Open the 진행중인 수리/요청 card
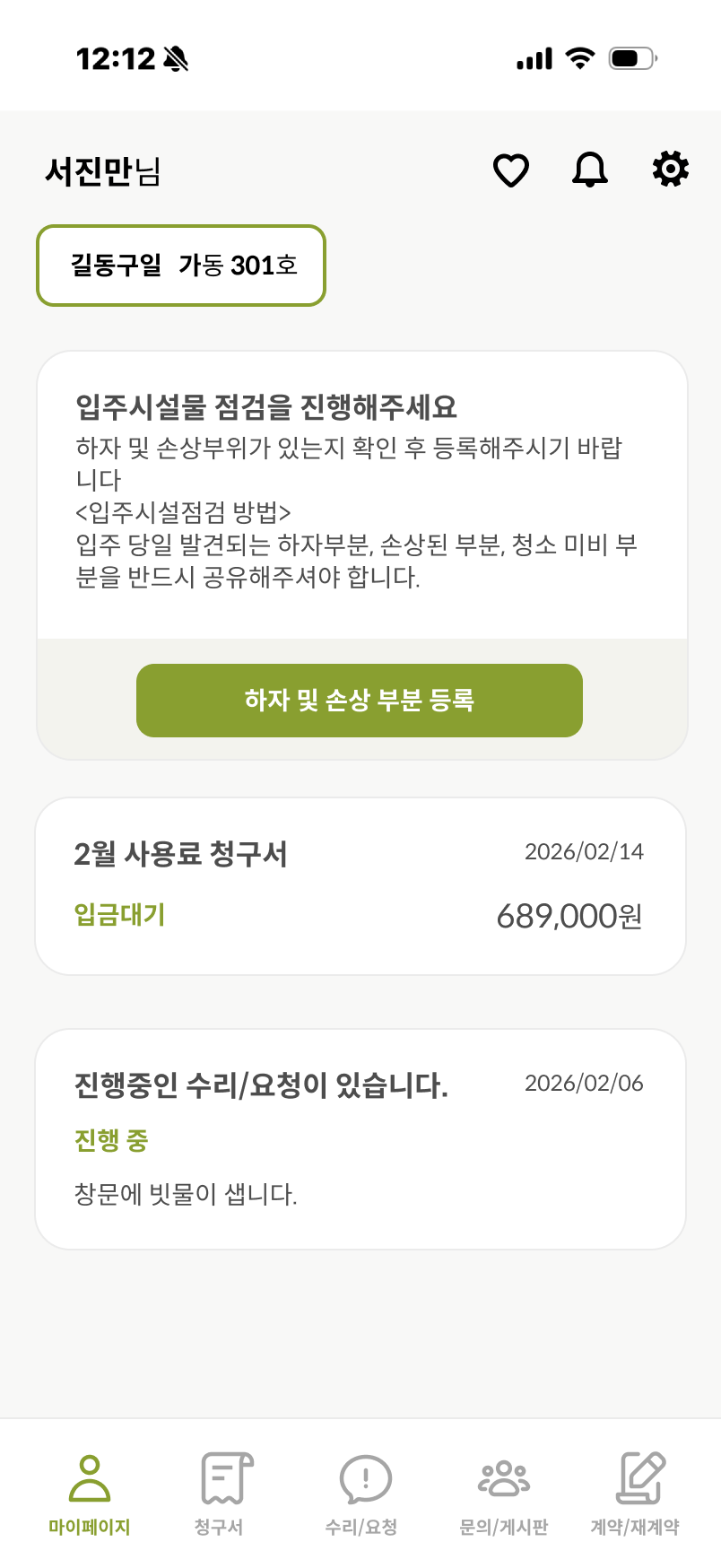This screenshot has height=1568, width=721. point(360,1139)
